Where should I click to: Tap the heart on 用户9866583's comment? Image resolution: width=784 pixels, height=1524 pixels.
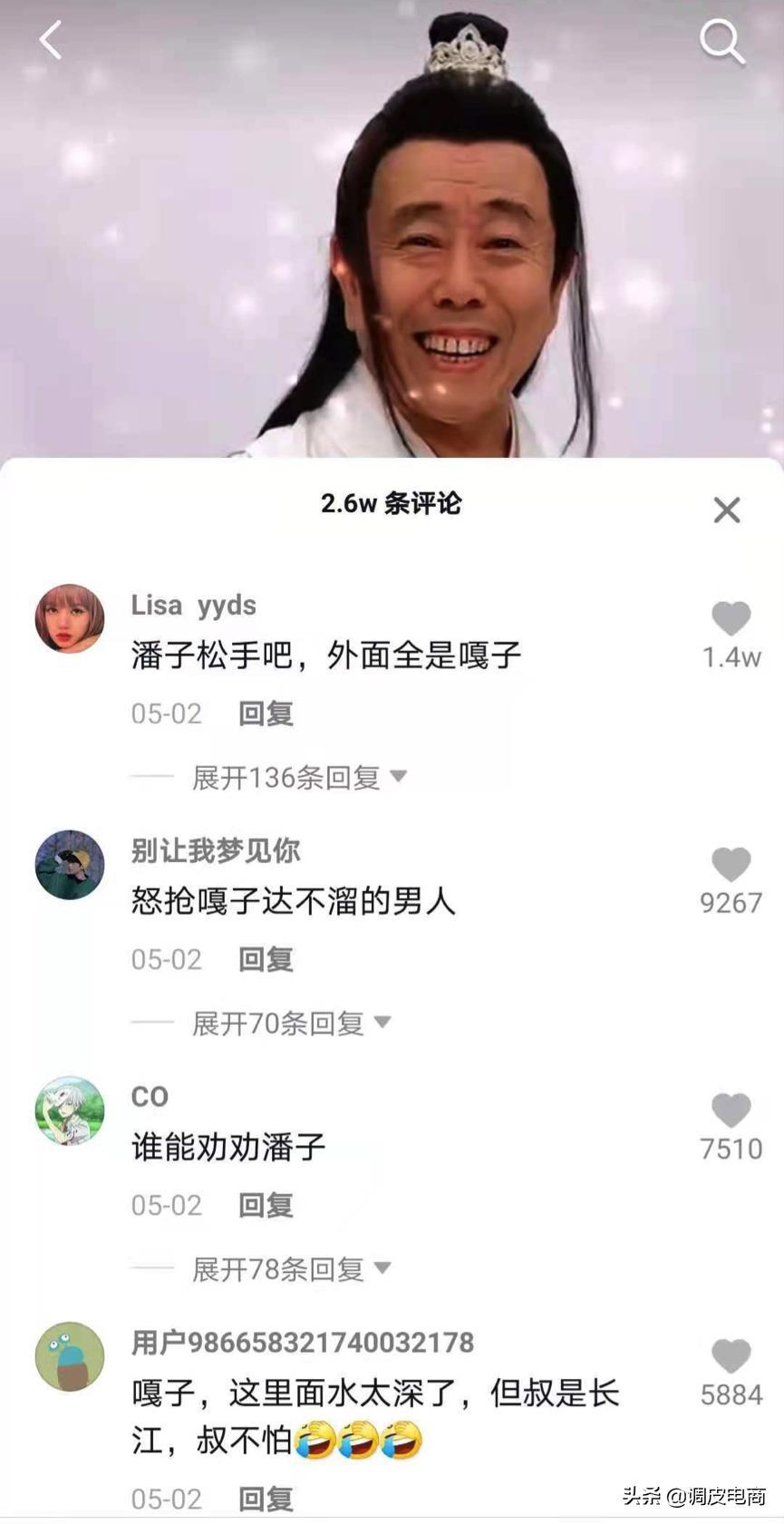pos(730,1355)
